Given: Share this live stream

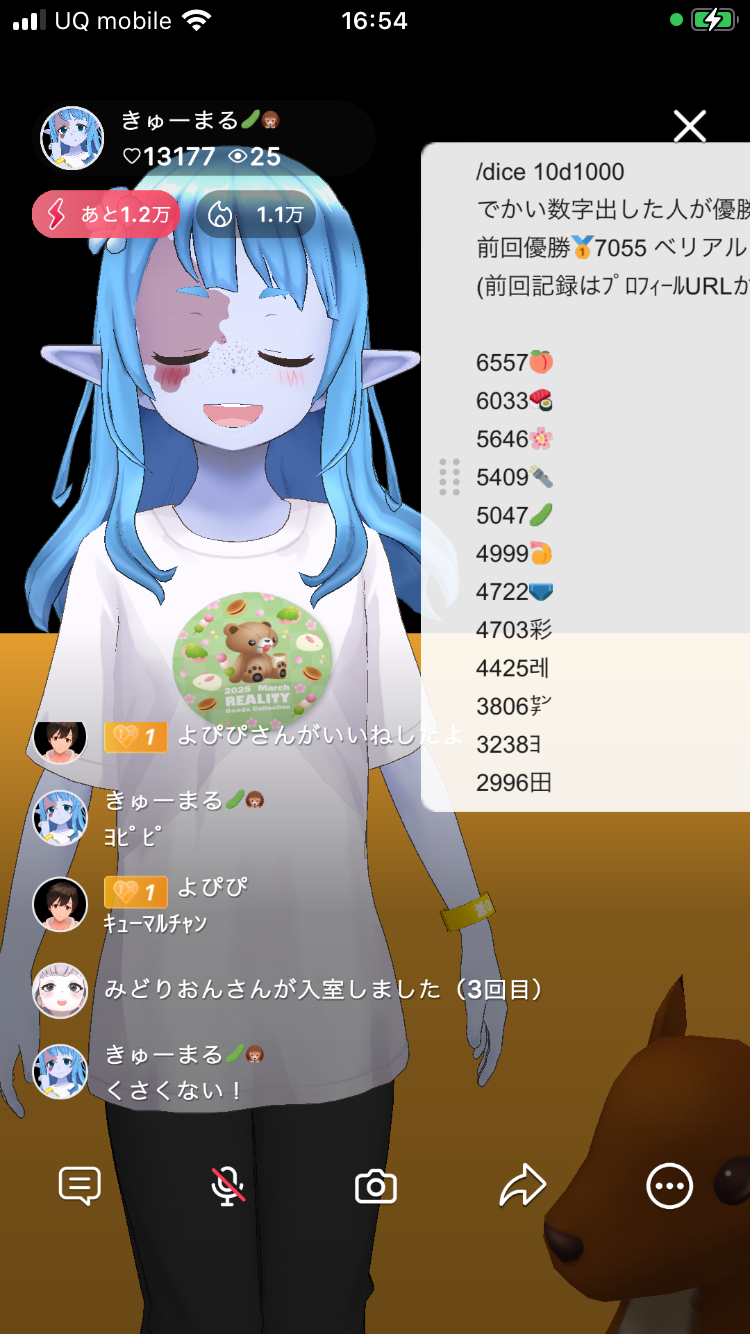Looking at the screenshot, I should 522,1186.
